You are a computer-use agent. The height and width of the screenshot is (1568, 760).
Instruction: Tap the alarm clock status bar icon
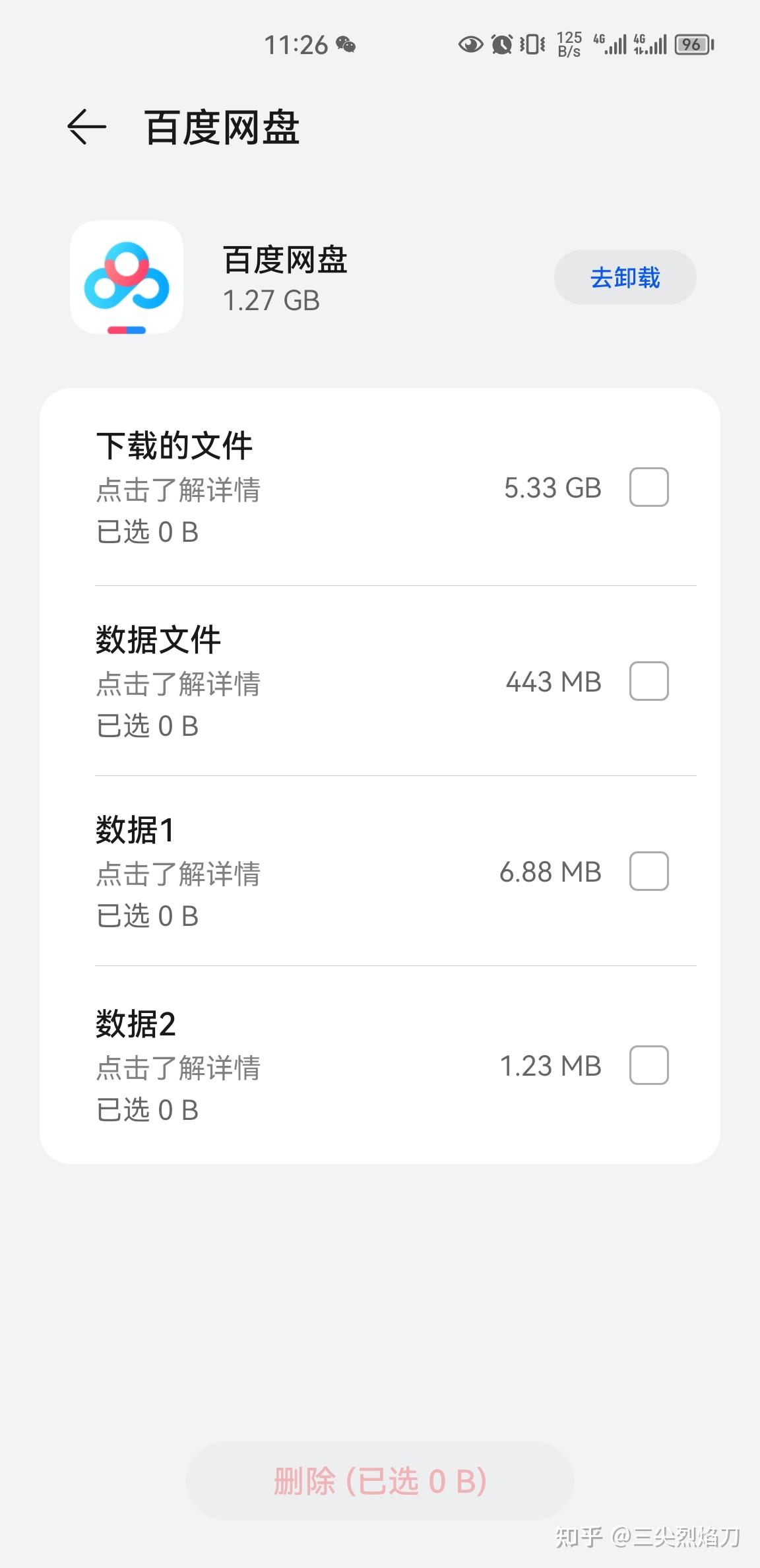coord(501,44)
